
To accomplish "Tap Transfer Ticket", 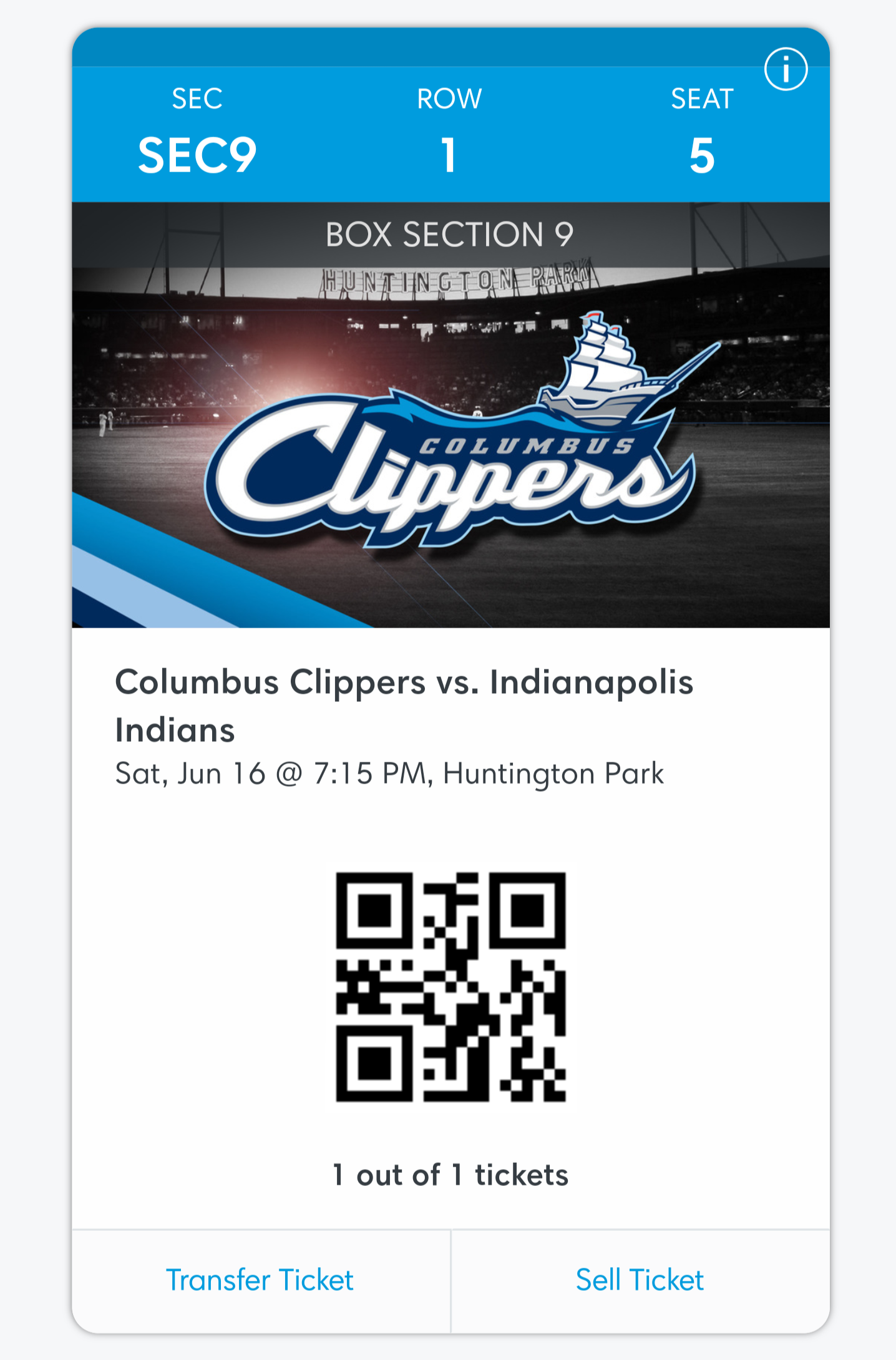I will [x=260, y=1280].
